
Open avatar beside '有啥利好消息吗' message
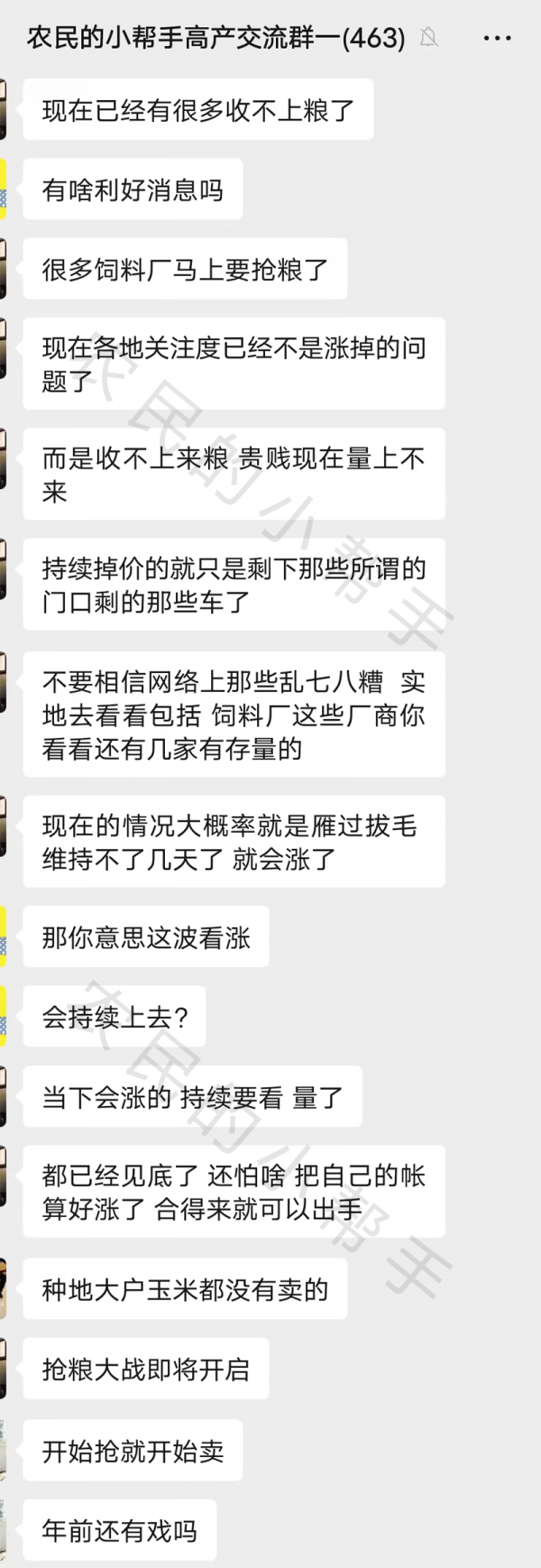coord(4,189)
